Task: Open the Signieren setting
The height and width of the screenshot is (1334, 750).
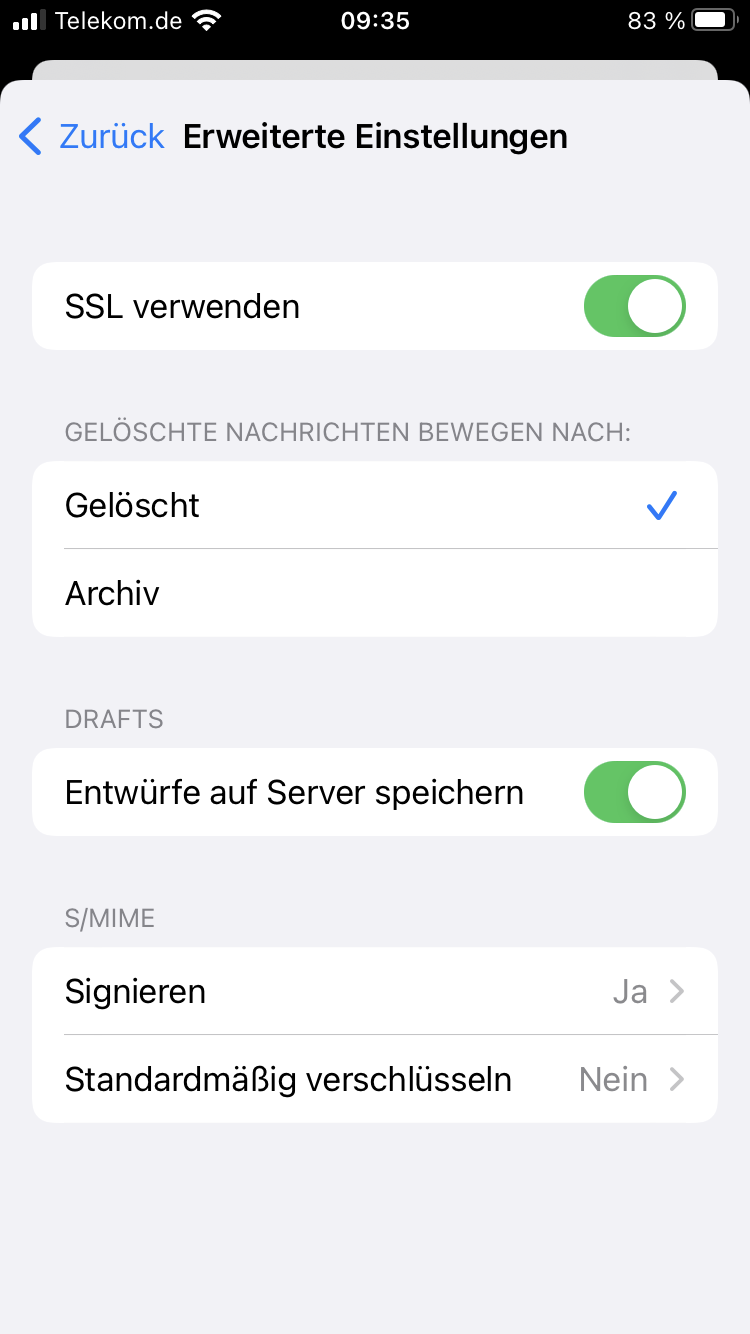Action: 374,991
